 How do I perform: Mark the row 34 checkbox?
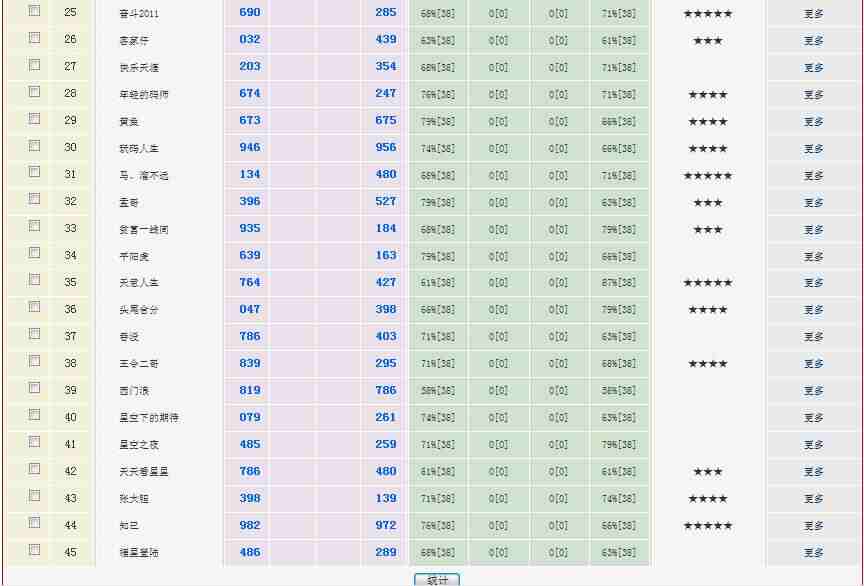(35, 253)
